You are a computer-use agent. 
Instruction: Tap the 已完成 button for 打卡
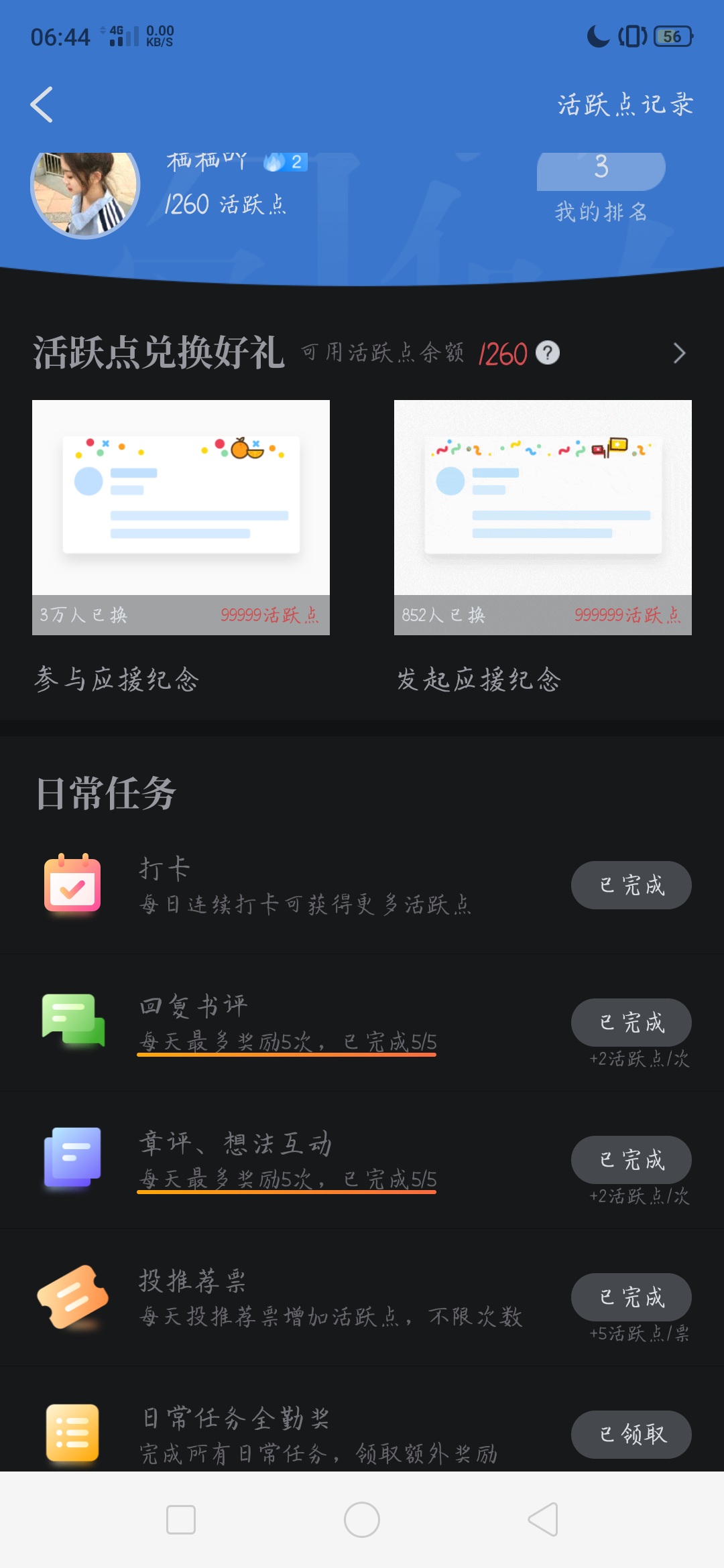click(631, 885)
